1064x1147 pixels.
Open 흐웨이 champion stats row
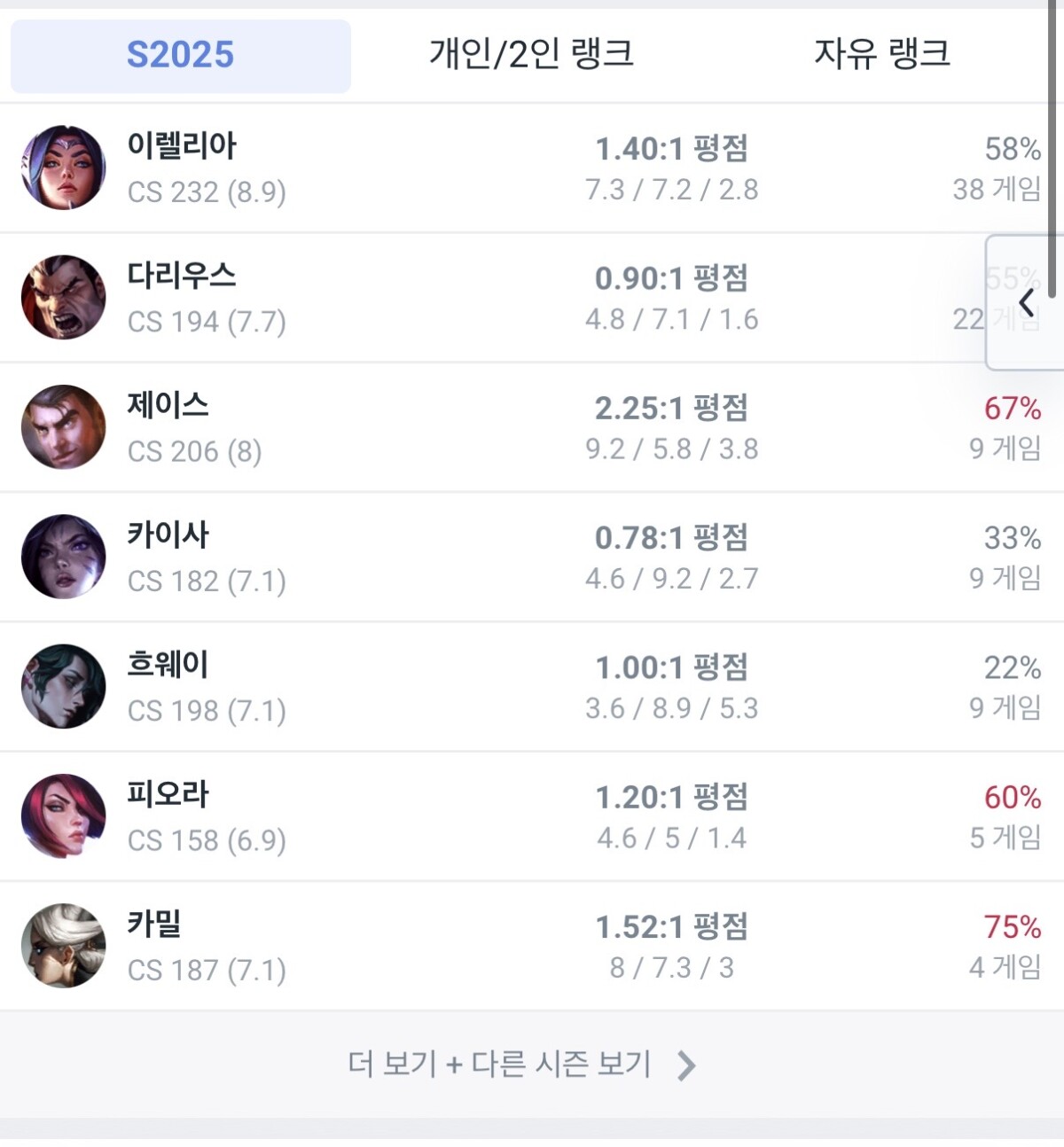point(532,687)
